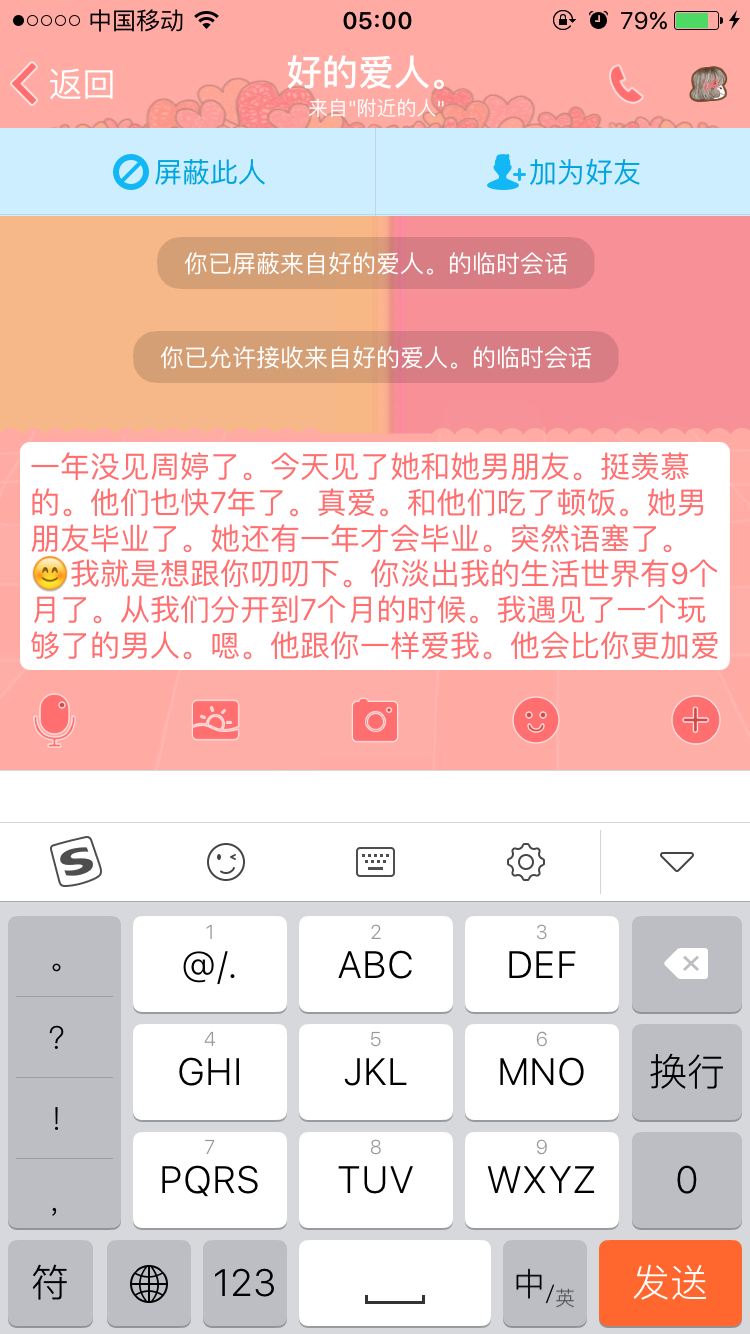
Task: Start a voice call via phone icon
Action: [626, 85]
